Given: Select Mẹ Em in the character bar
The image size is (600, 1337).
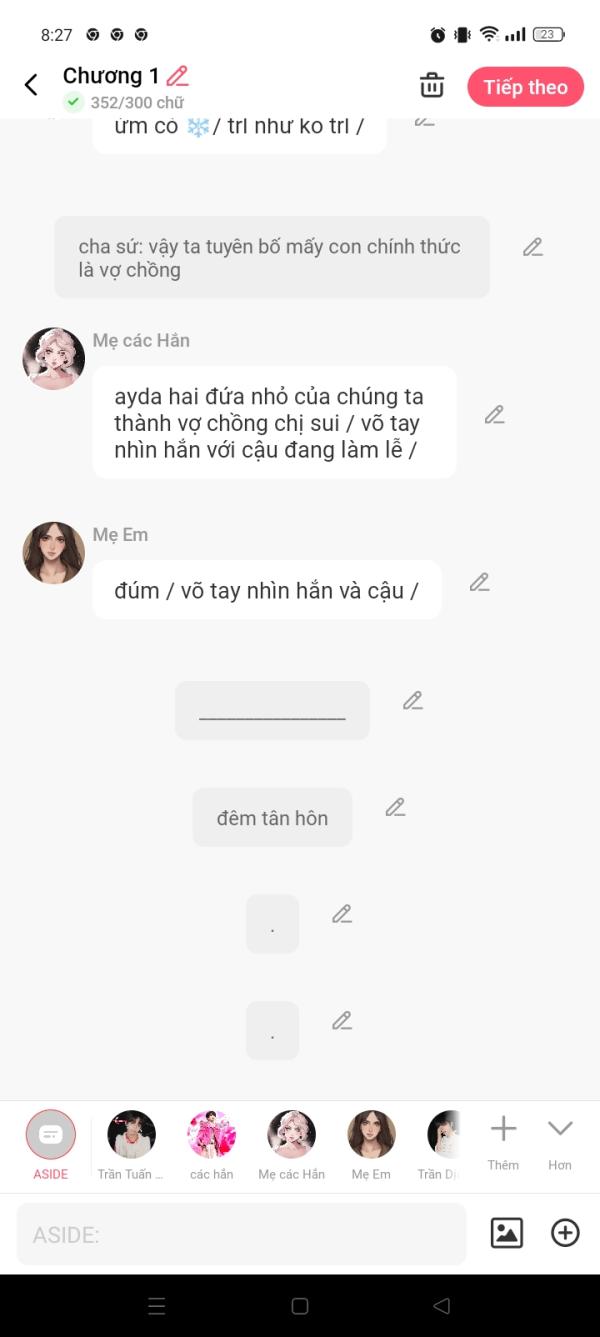Looking at the screenshot, I should click(371, 1136).
